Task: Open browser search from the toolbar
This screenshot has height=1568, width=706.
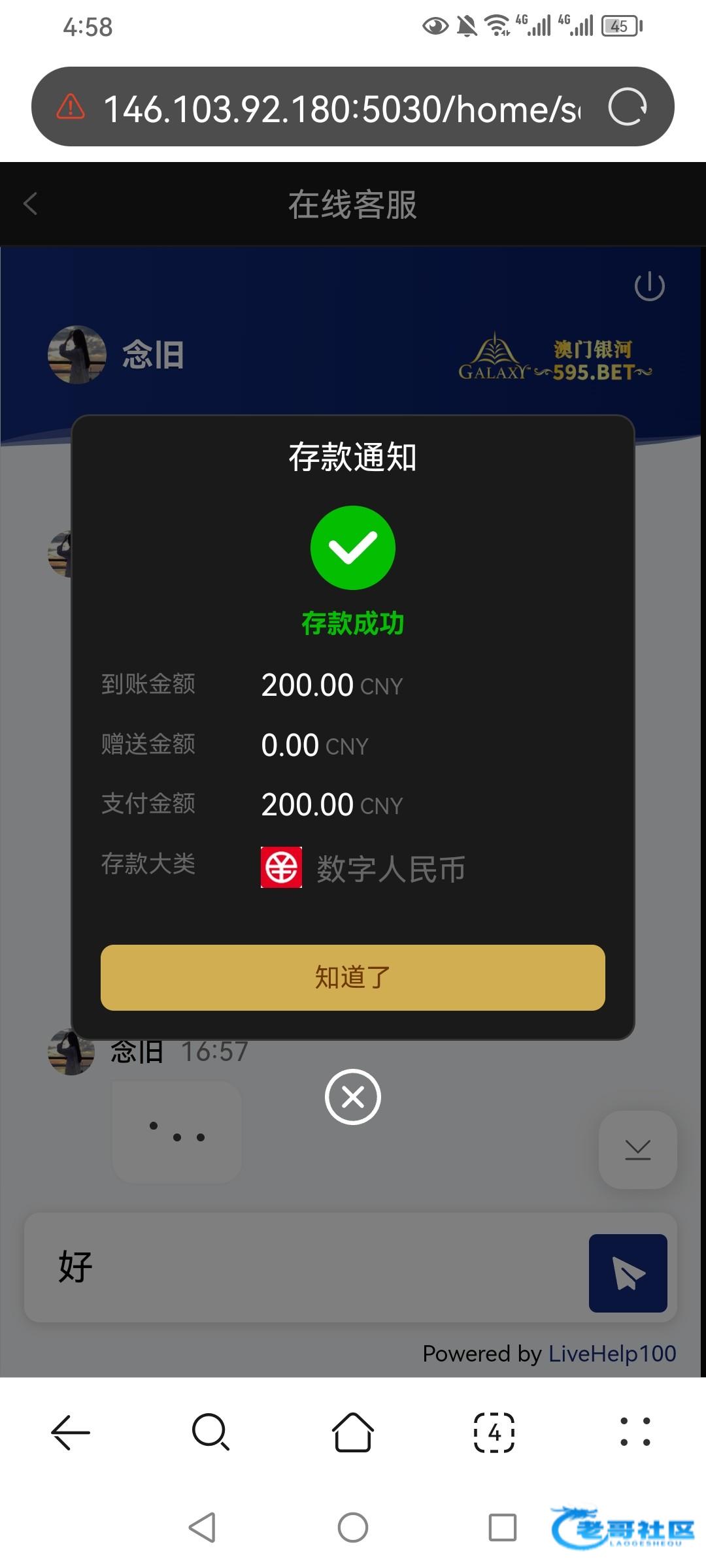Action: point(210,1432)
